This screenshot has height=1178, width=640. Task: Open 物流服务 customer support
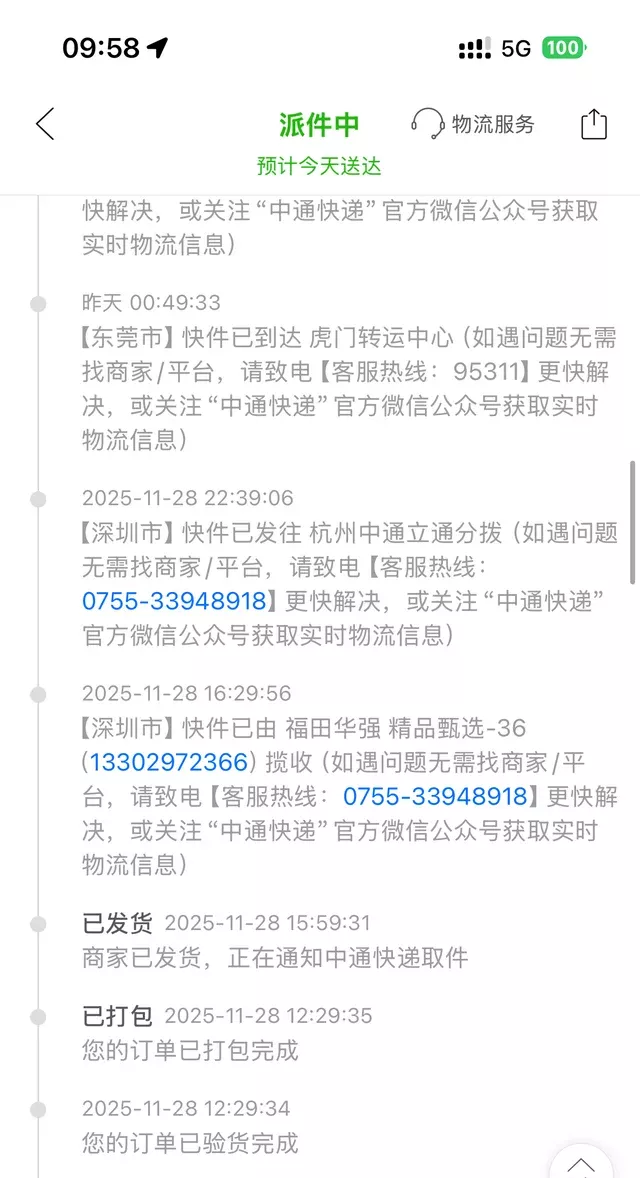tap(473, 124)
